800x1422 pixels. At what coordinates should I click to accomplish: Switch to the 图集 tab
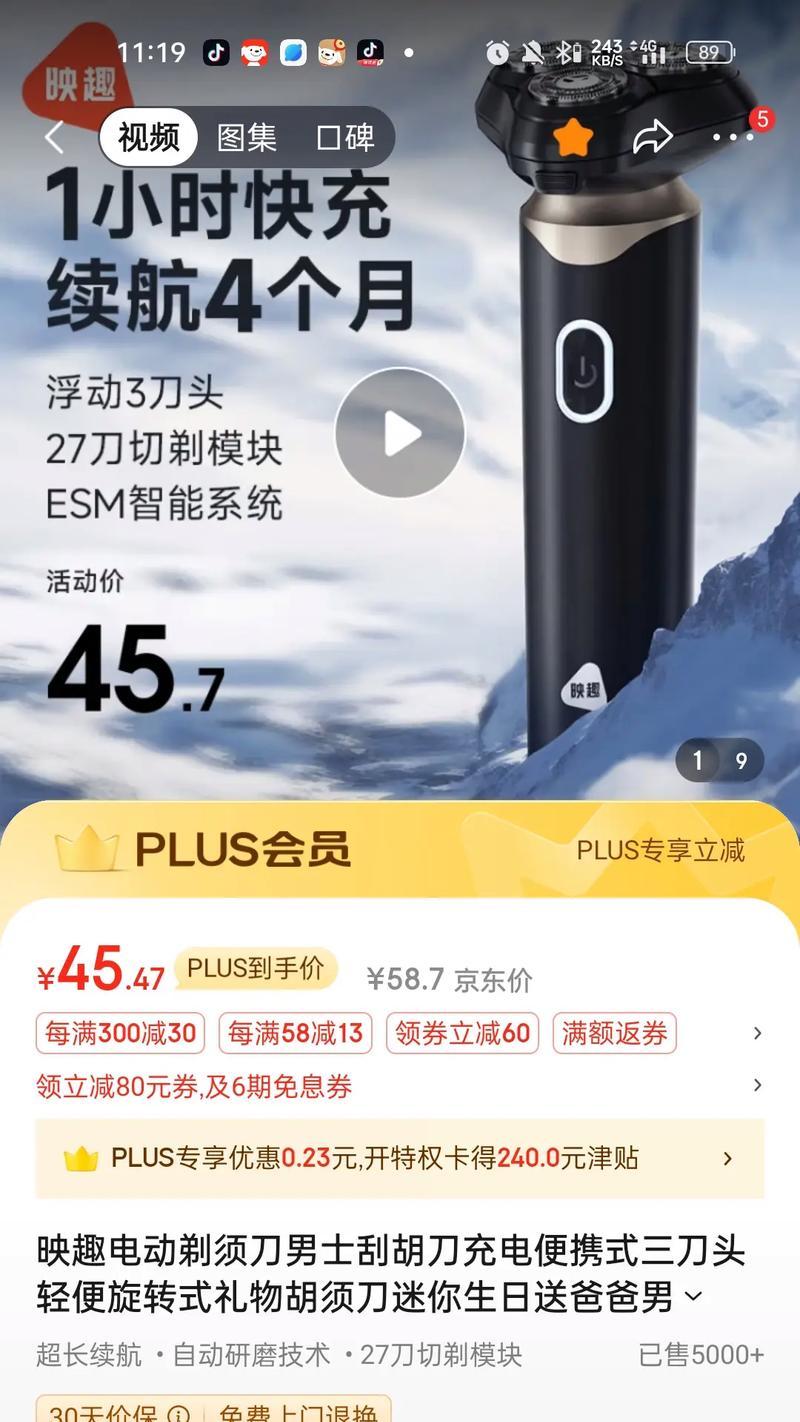[246, 138]
